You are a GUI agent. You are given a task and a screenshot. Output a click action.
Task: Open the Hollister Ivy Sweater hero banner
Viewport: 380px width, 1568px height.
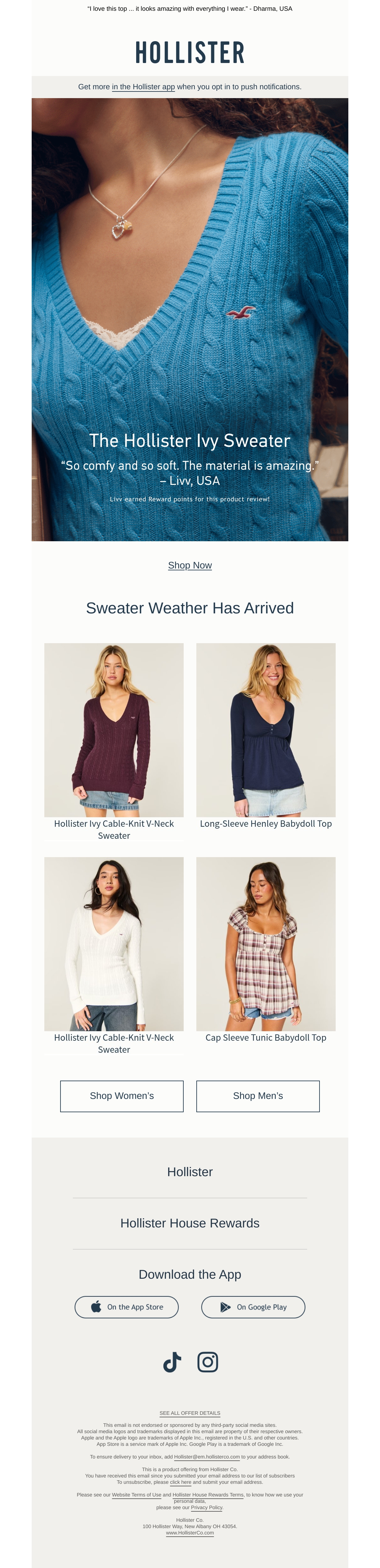[x=190, y=320]
